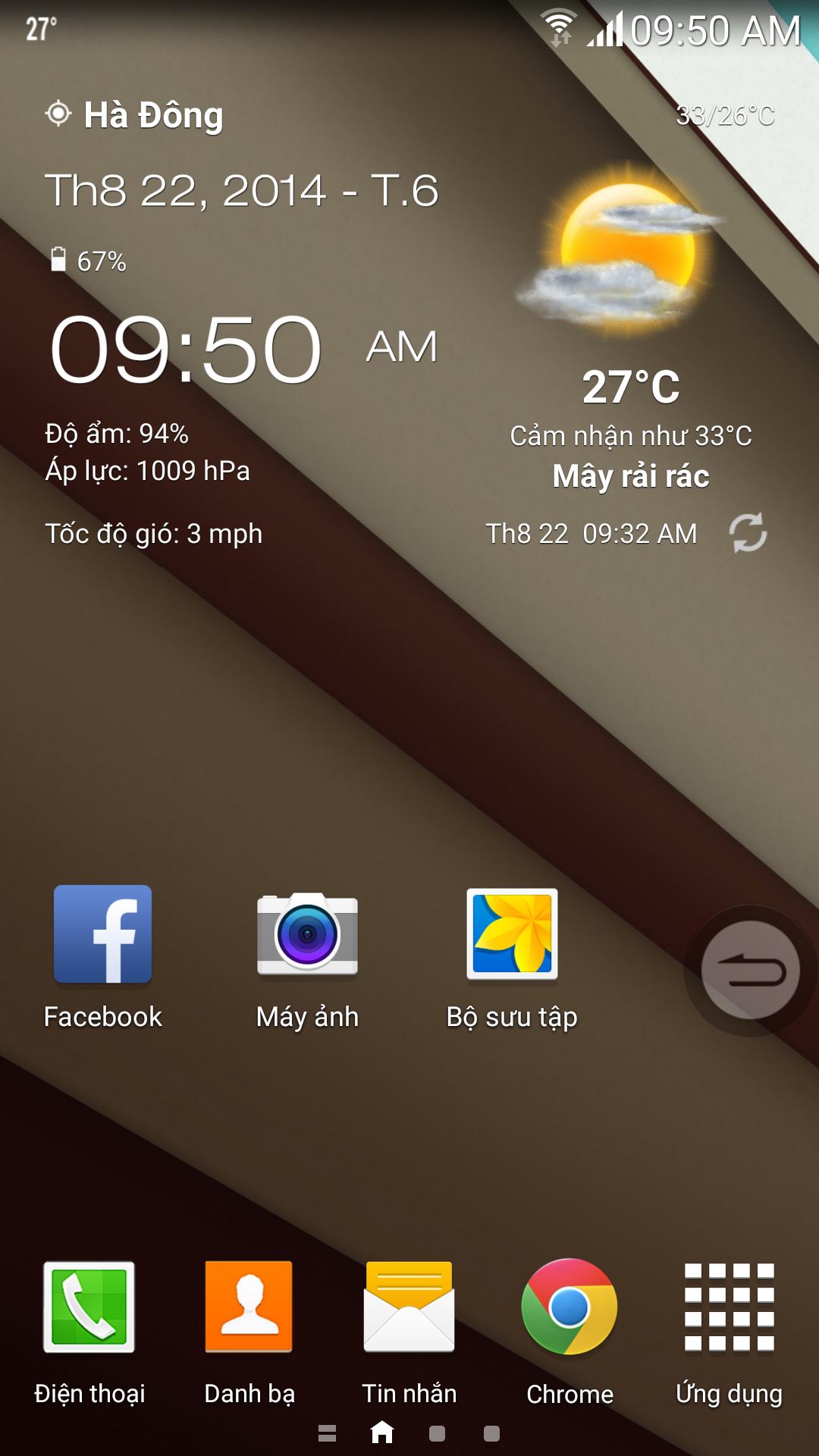
Task: Refresh the weather widget data
Action: pyautogui.click(x=748, y=533)
